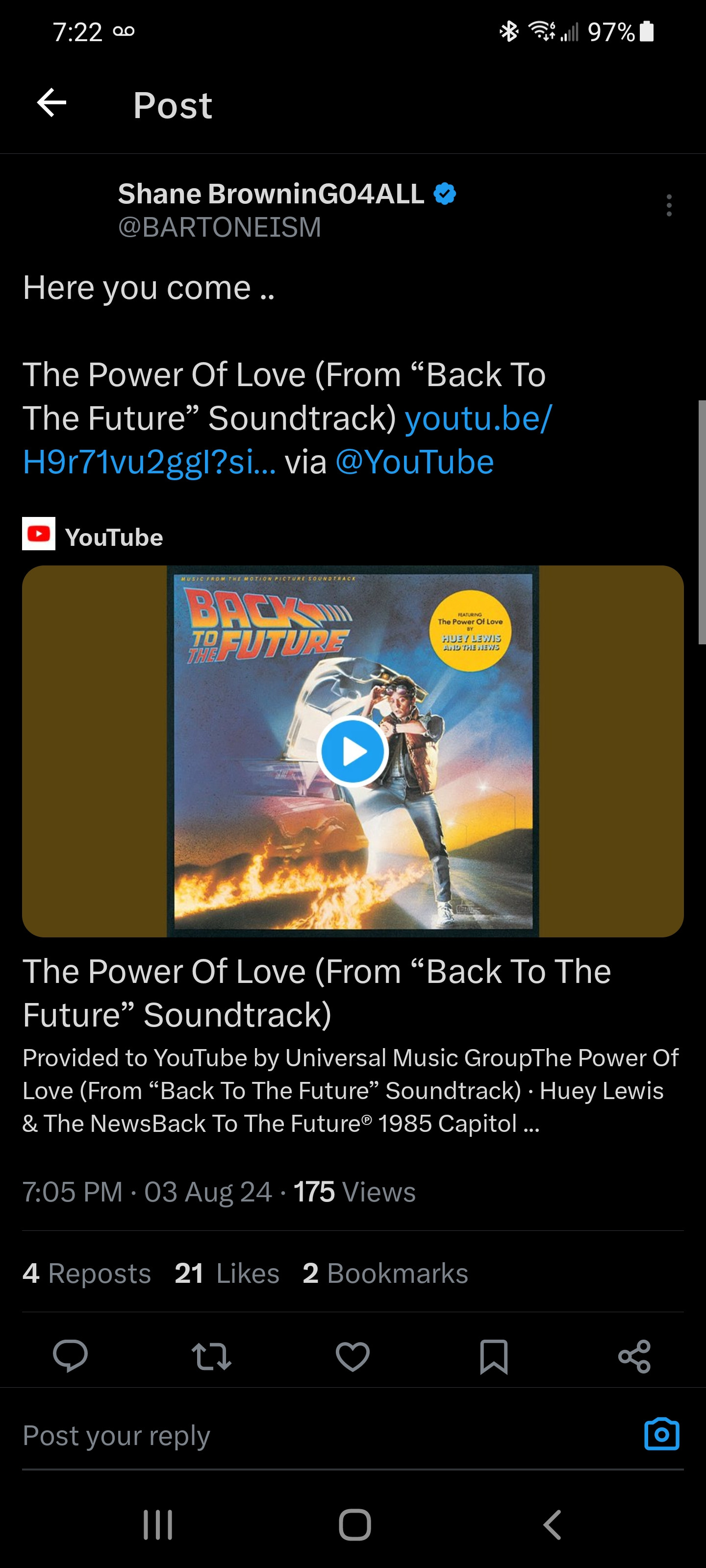Go back using the top arrow

point(52,103)
